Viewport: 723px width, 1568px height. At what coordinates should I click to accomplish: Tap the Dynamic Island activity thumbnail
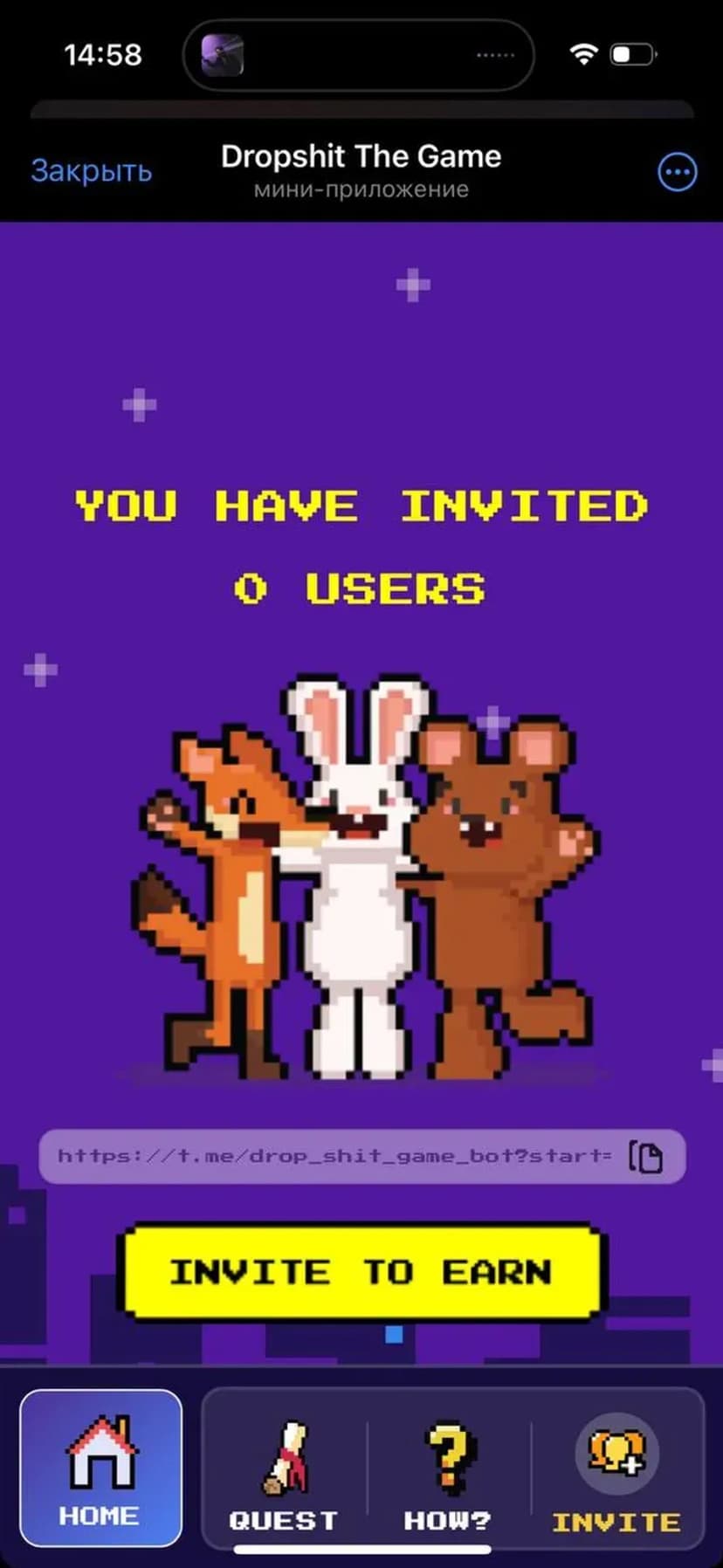click(x=223, y=55)
